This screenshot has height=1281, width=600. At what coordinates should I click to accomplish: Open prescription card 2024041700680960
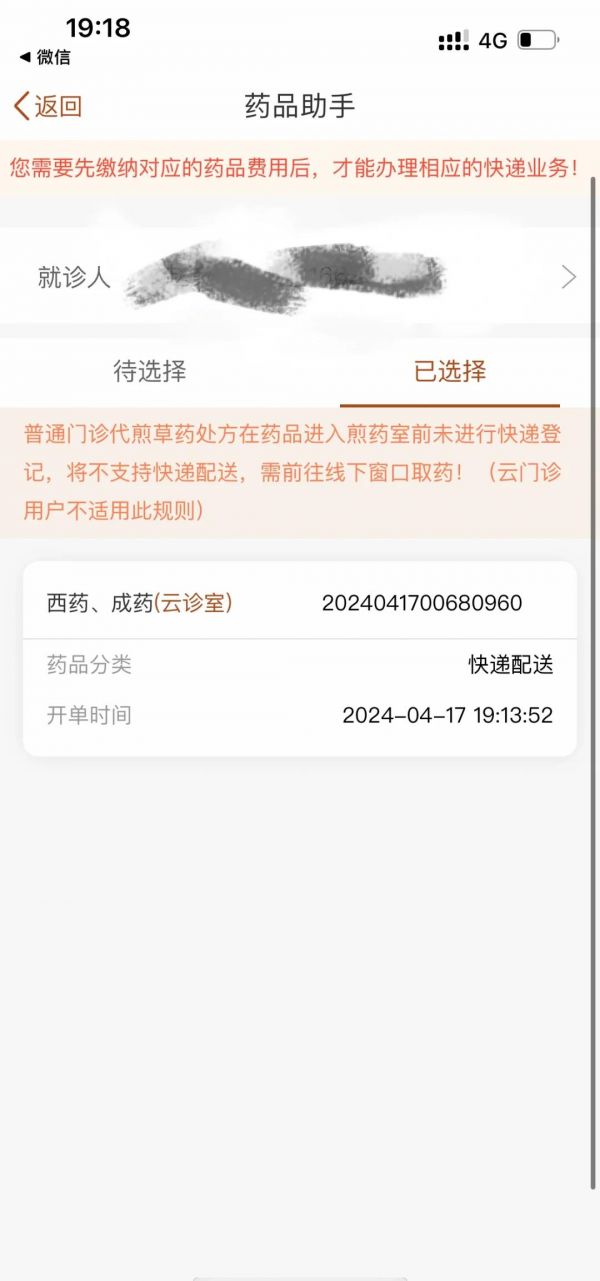[300, 658]
